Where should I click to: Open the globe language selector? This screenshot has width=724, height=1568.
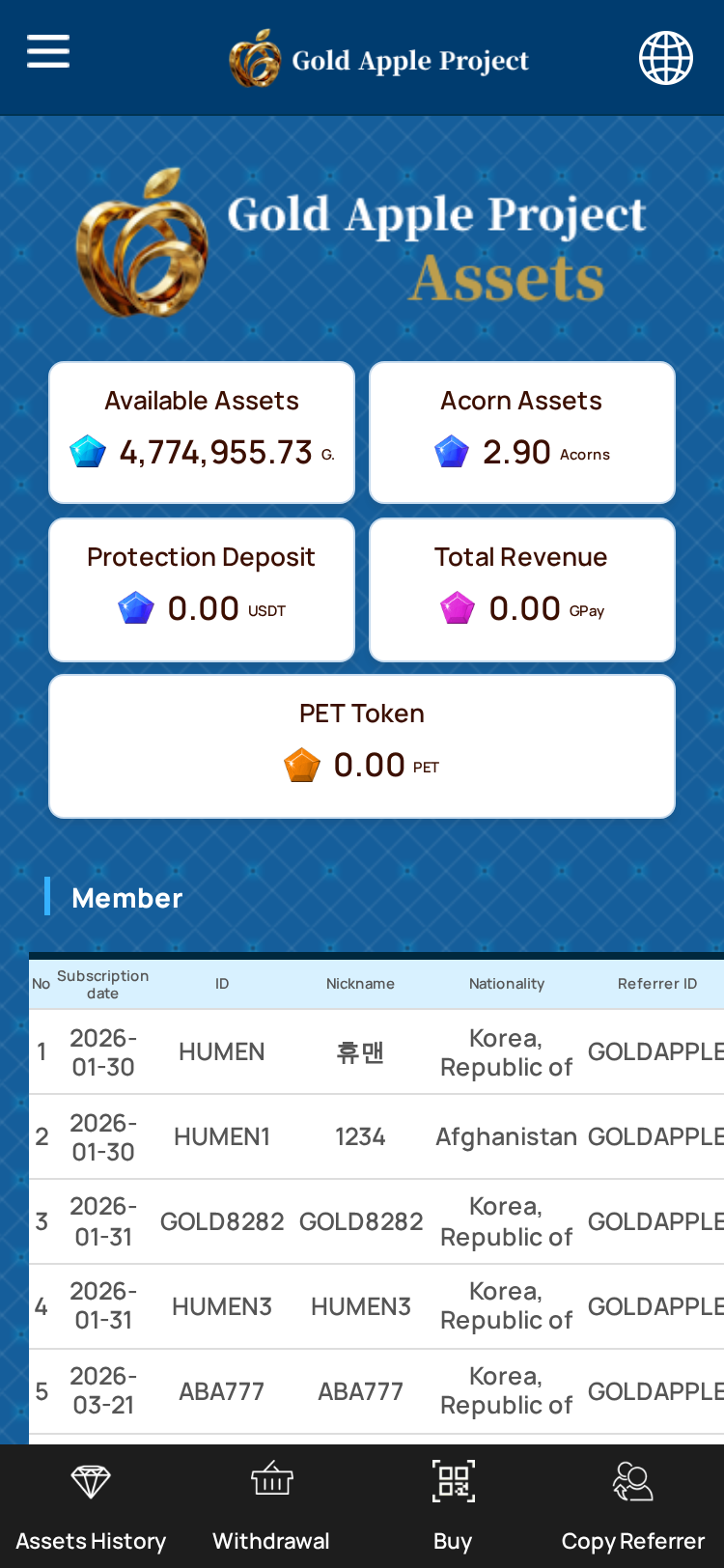click(x=666, y=58)
